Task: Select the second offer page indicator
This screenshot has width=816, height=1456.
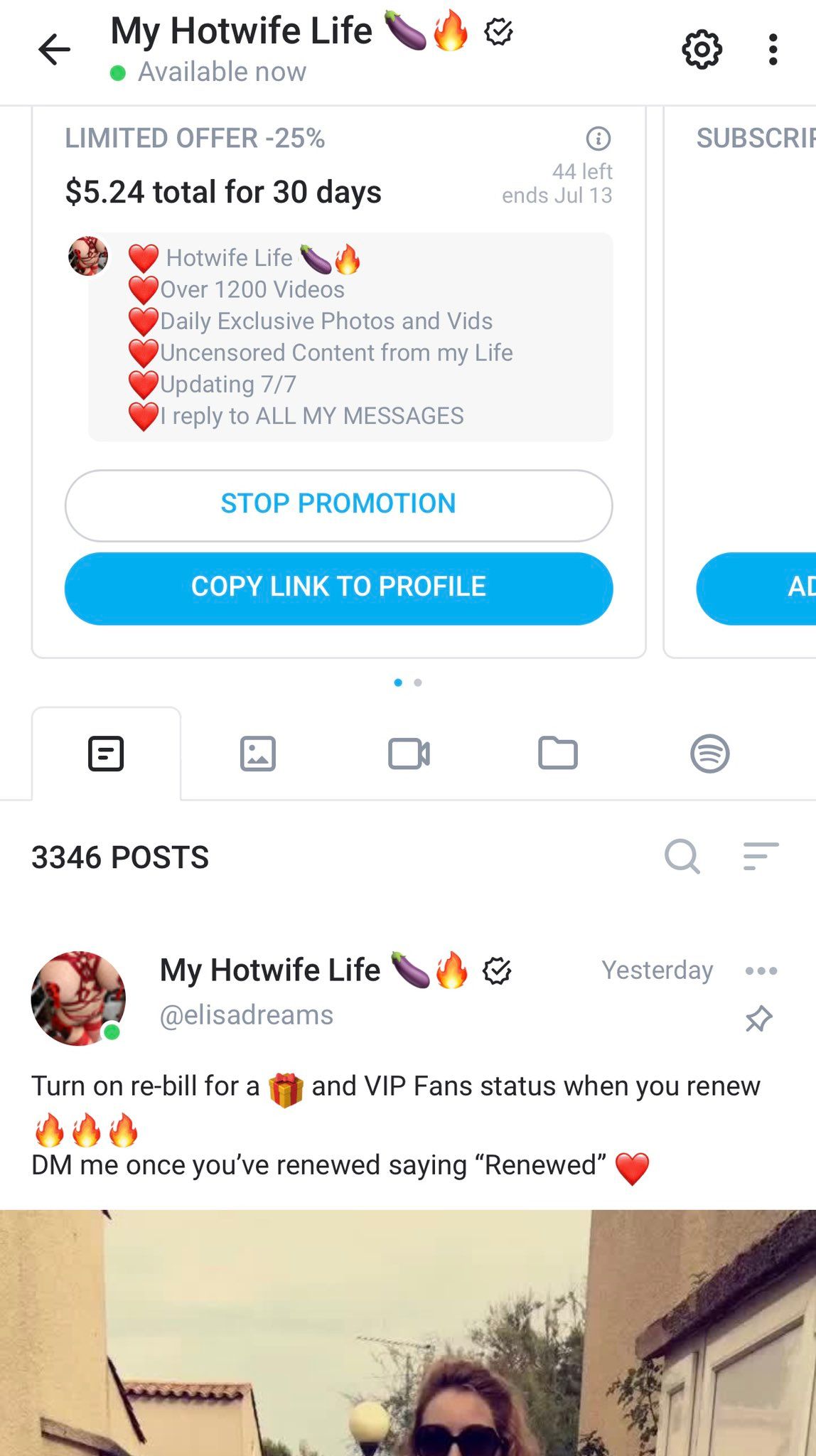Action: pos(418,682)
